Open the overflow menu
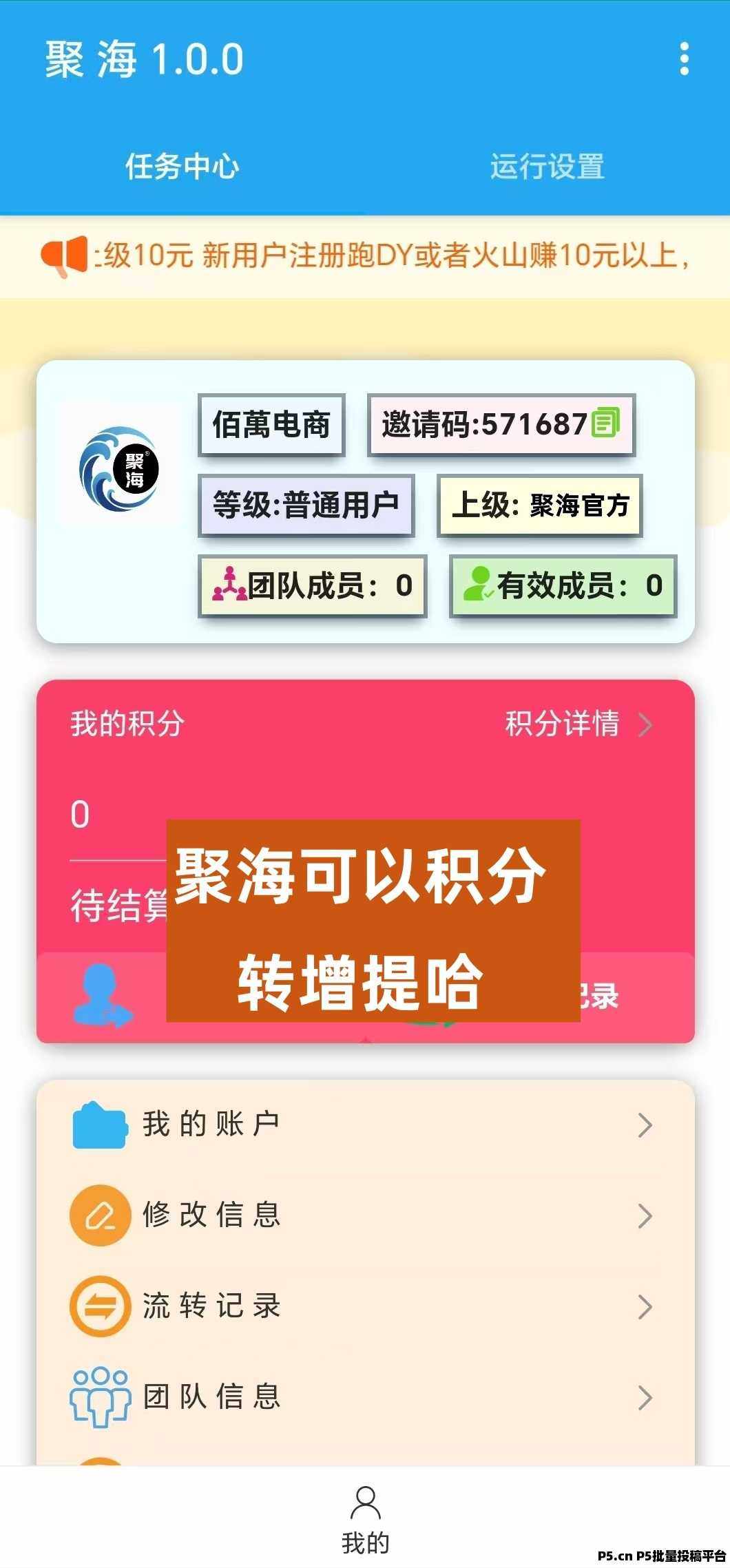 coord(684,59)
